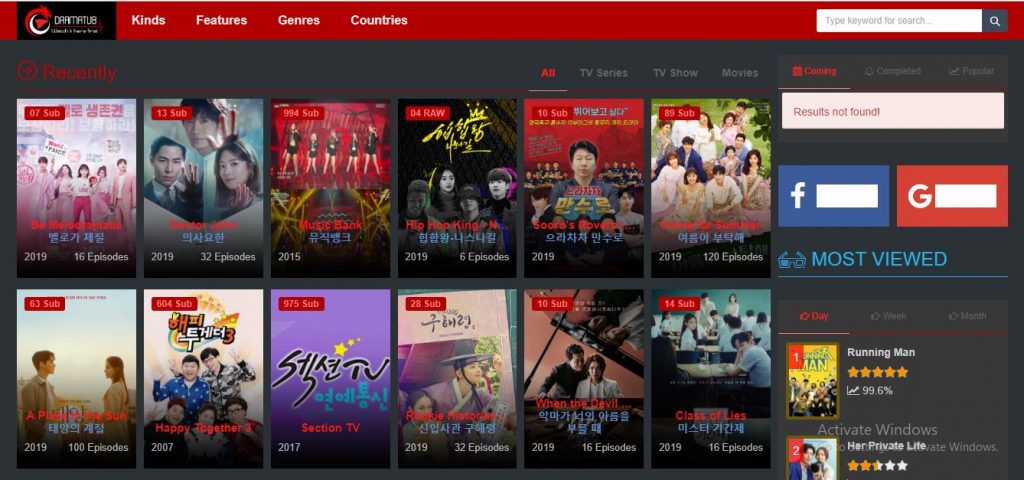This screenshot has width=1024, height=480.
Task: Switch to the TV Show tab
Action: 675,73
